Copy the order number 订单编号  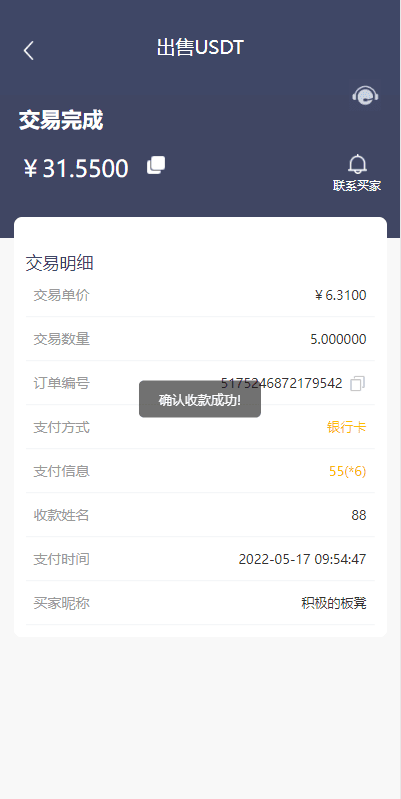coord(357,384)
